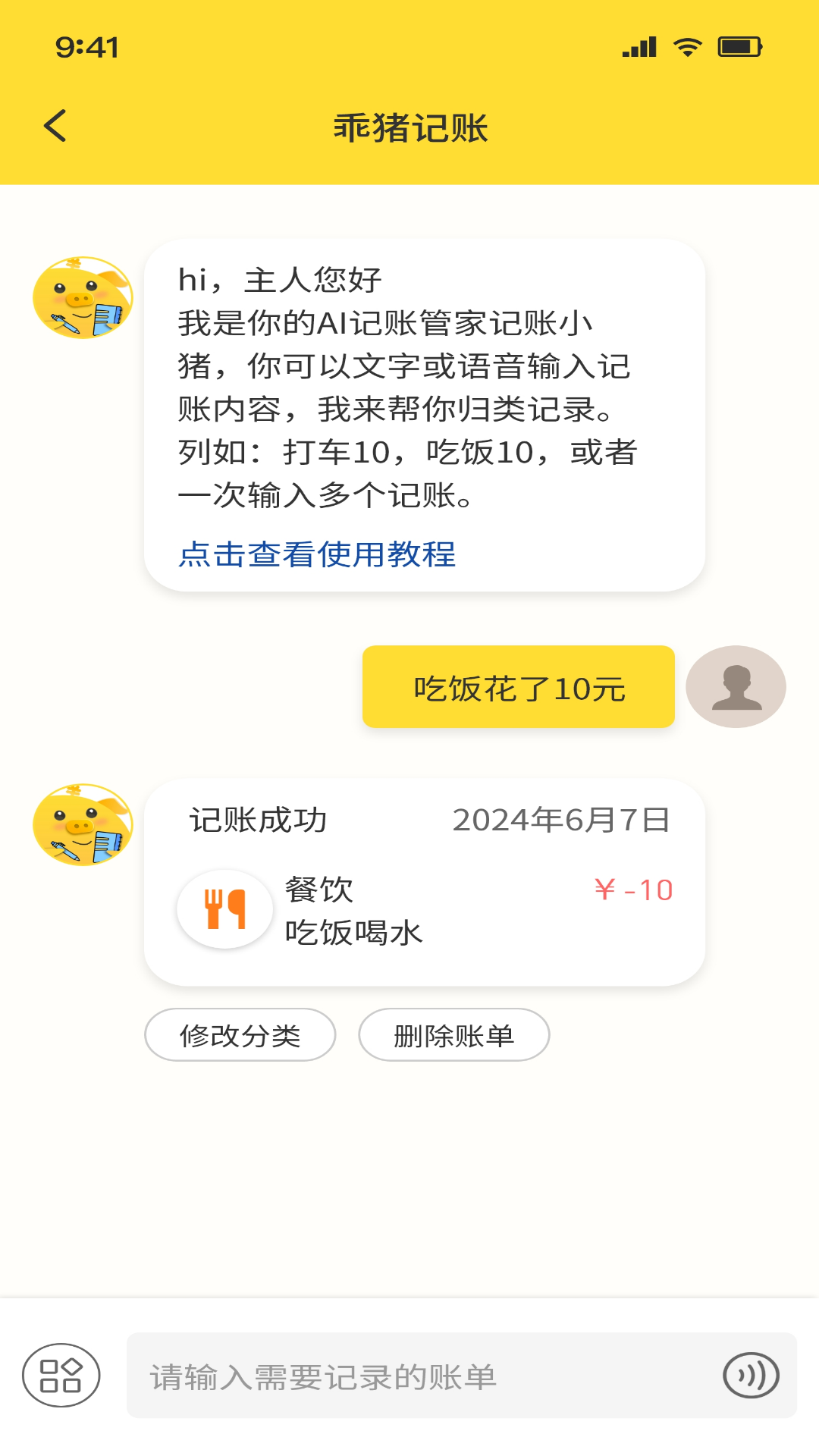Tap your message bubble 吃饭花了10元
The image size is (819, 1456).
[519, 687]
